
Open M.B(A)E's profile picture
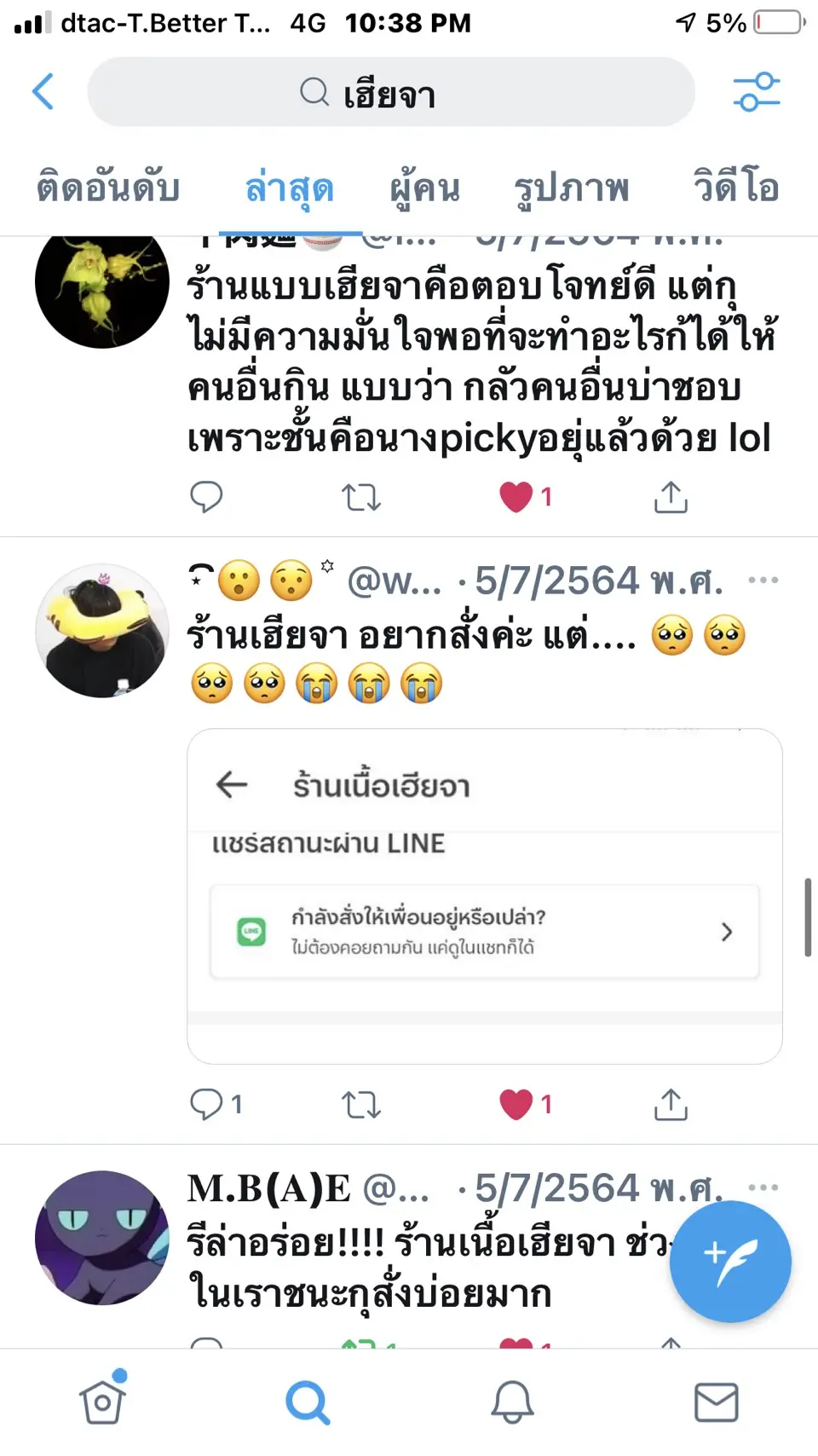point(102,1238)
